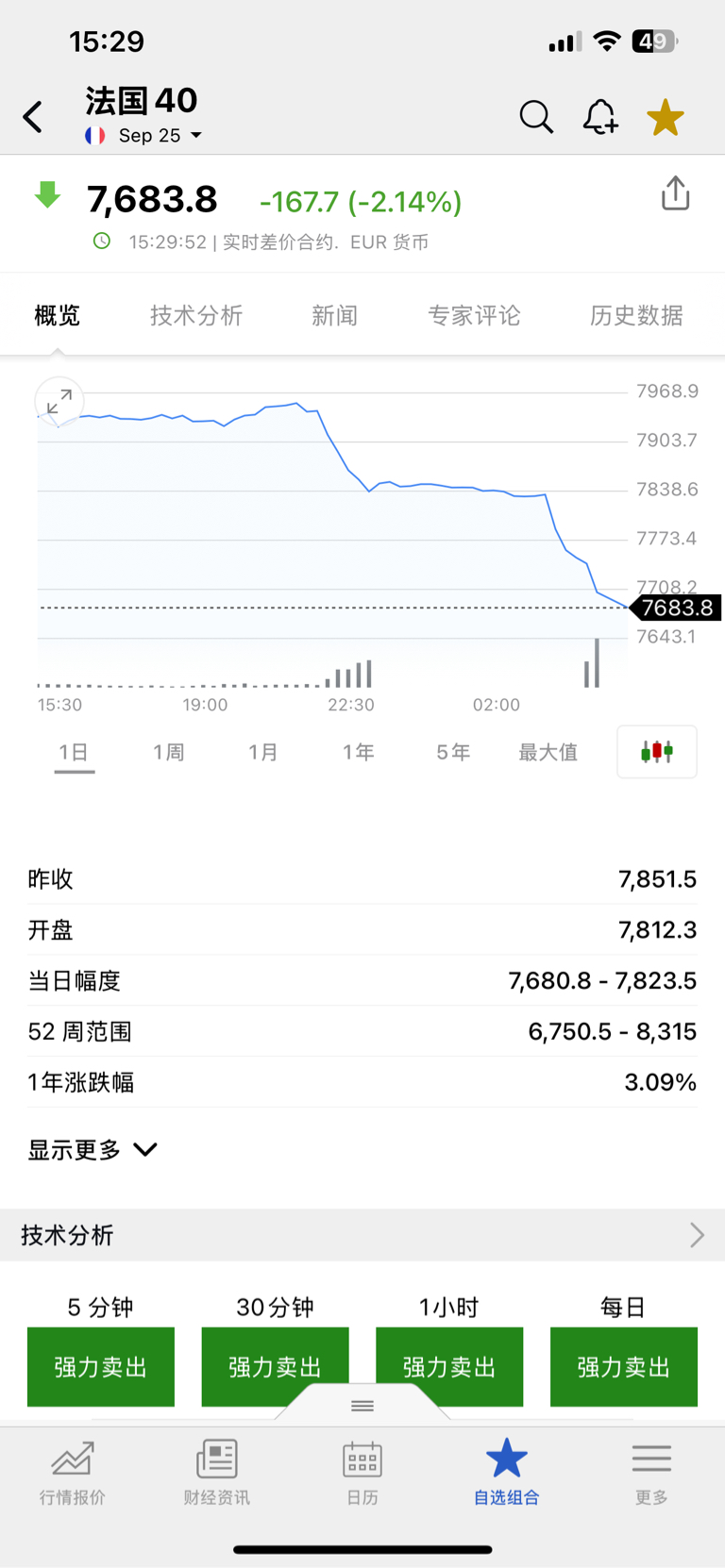Go to 行情报价 in bottom navigation
This screenshot has width=725, height=1568.
point(73,1472)
